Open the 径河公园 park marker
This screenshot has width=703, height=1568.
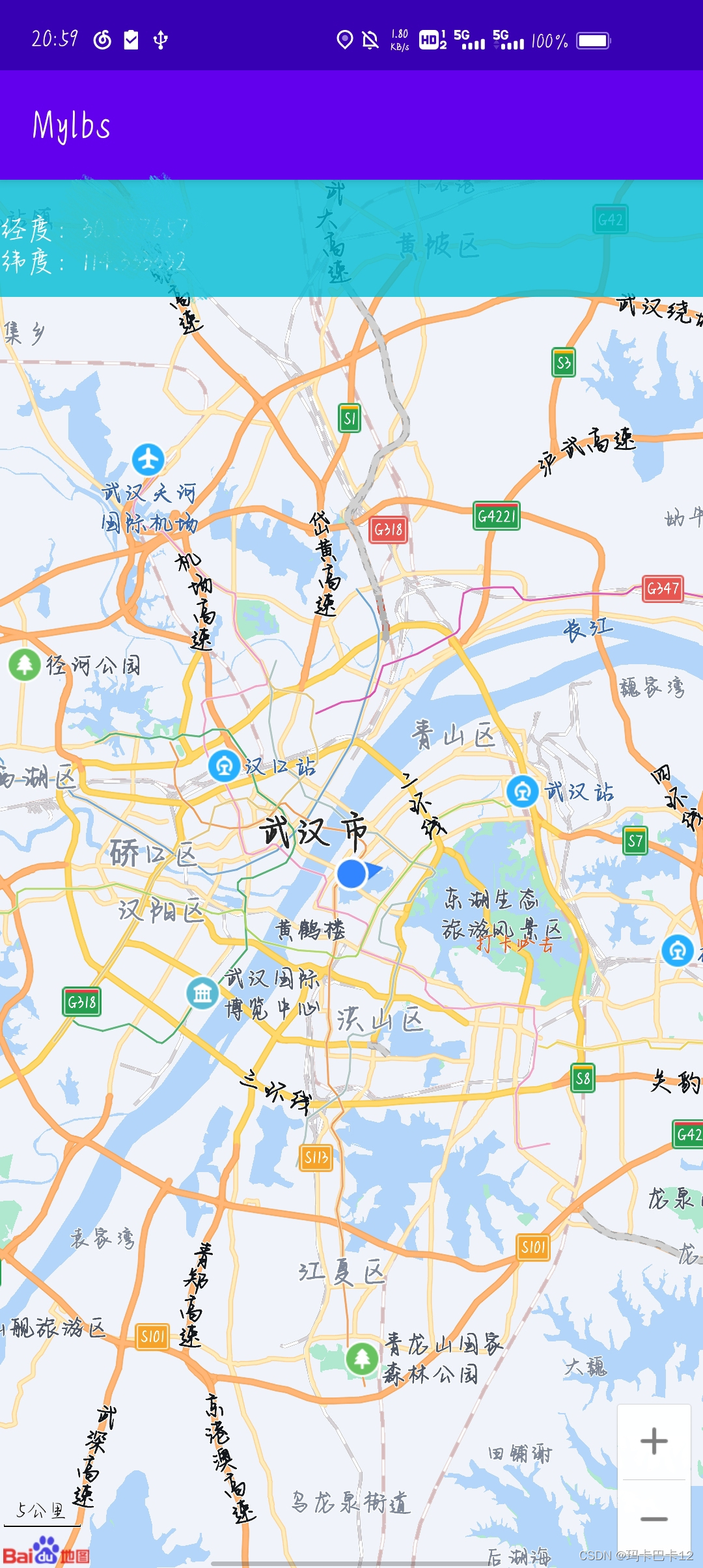point(25,665)
